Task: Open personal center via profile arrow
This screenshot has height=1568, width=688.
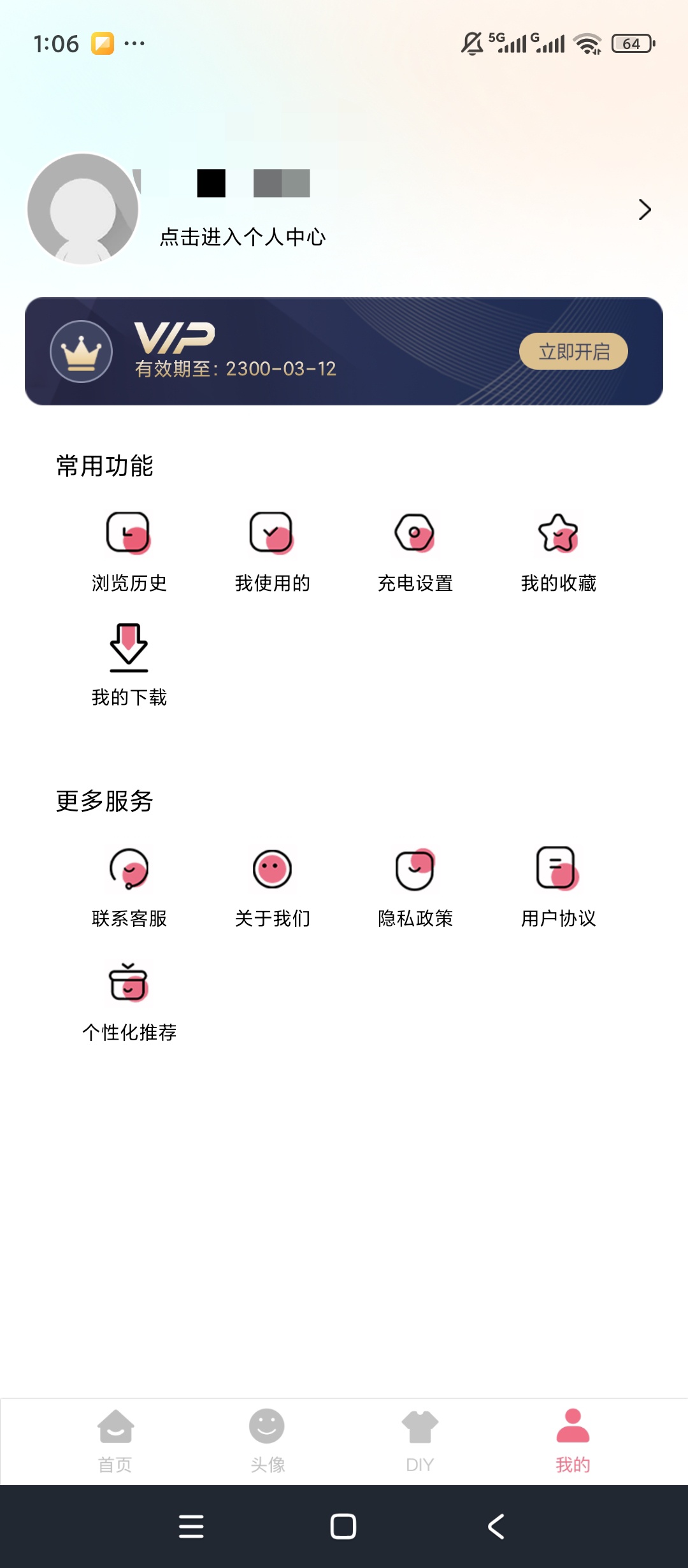Action: click(645, 210)
